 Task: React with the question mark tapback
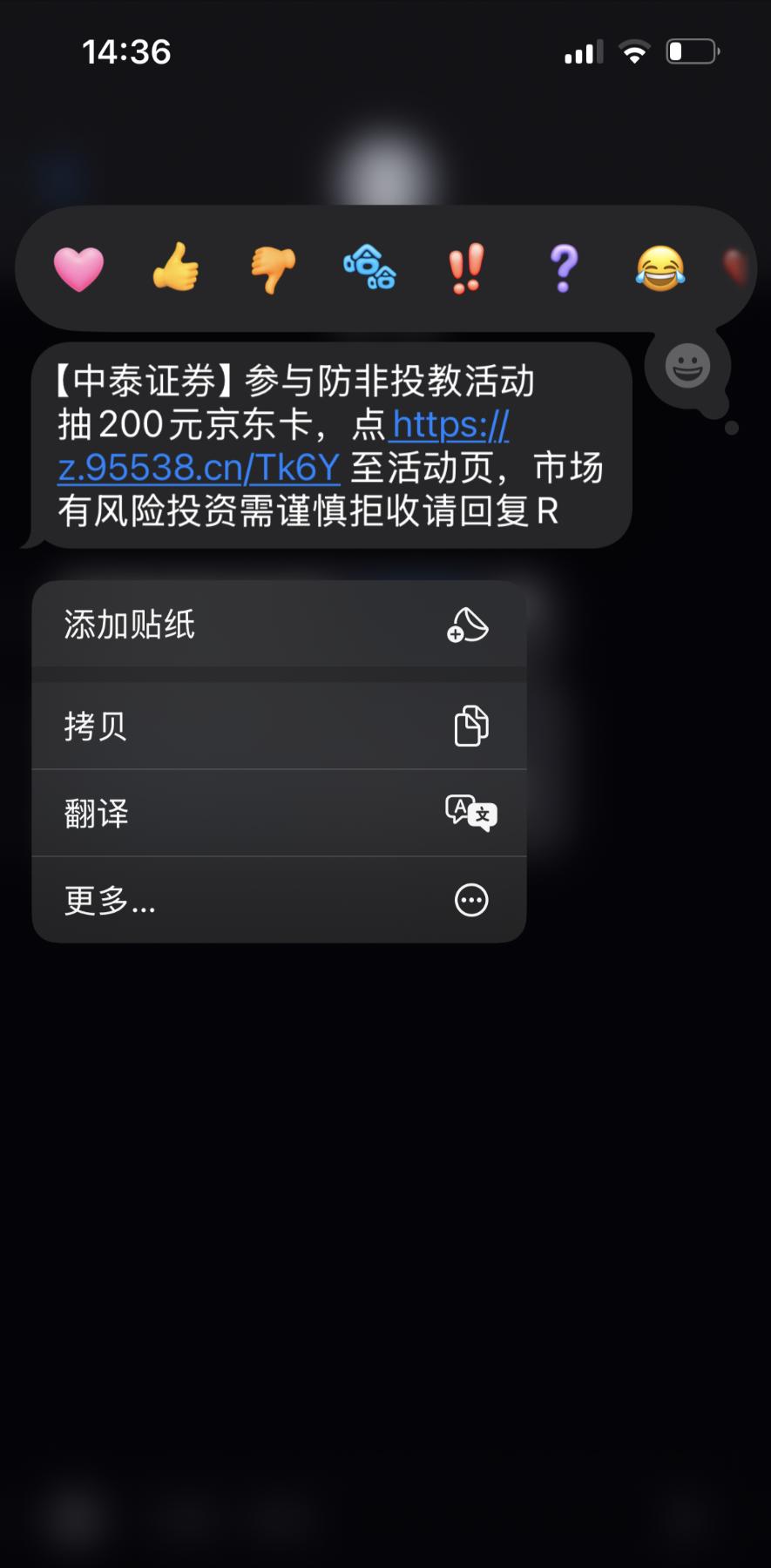[x=564, y=268]
